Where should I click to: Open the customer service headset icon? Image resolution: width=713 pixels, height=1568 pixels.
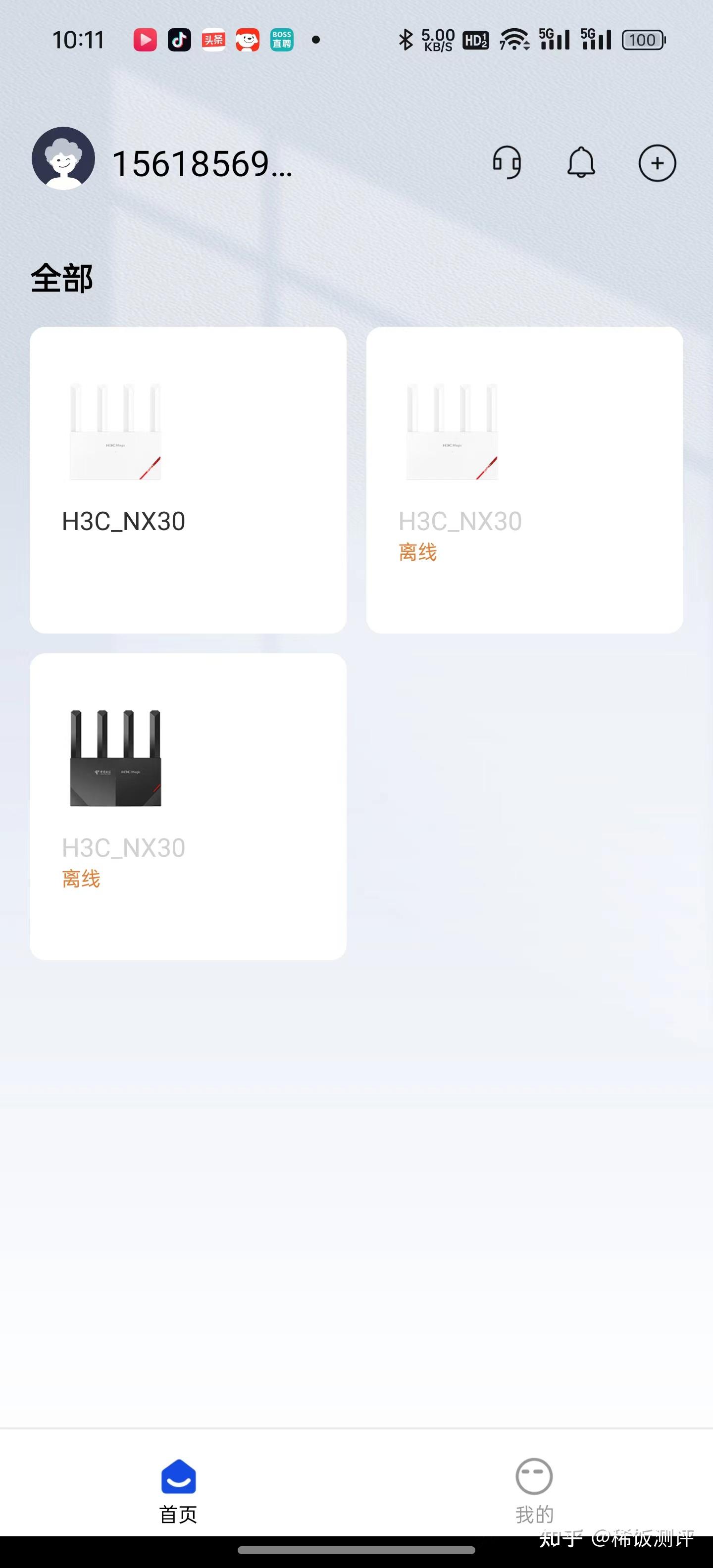coord(507,163)
